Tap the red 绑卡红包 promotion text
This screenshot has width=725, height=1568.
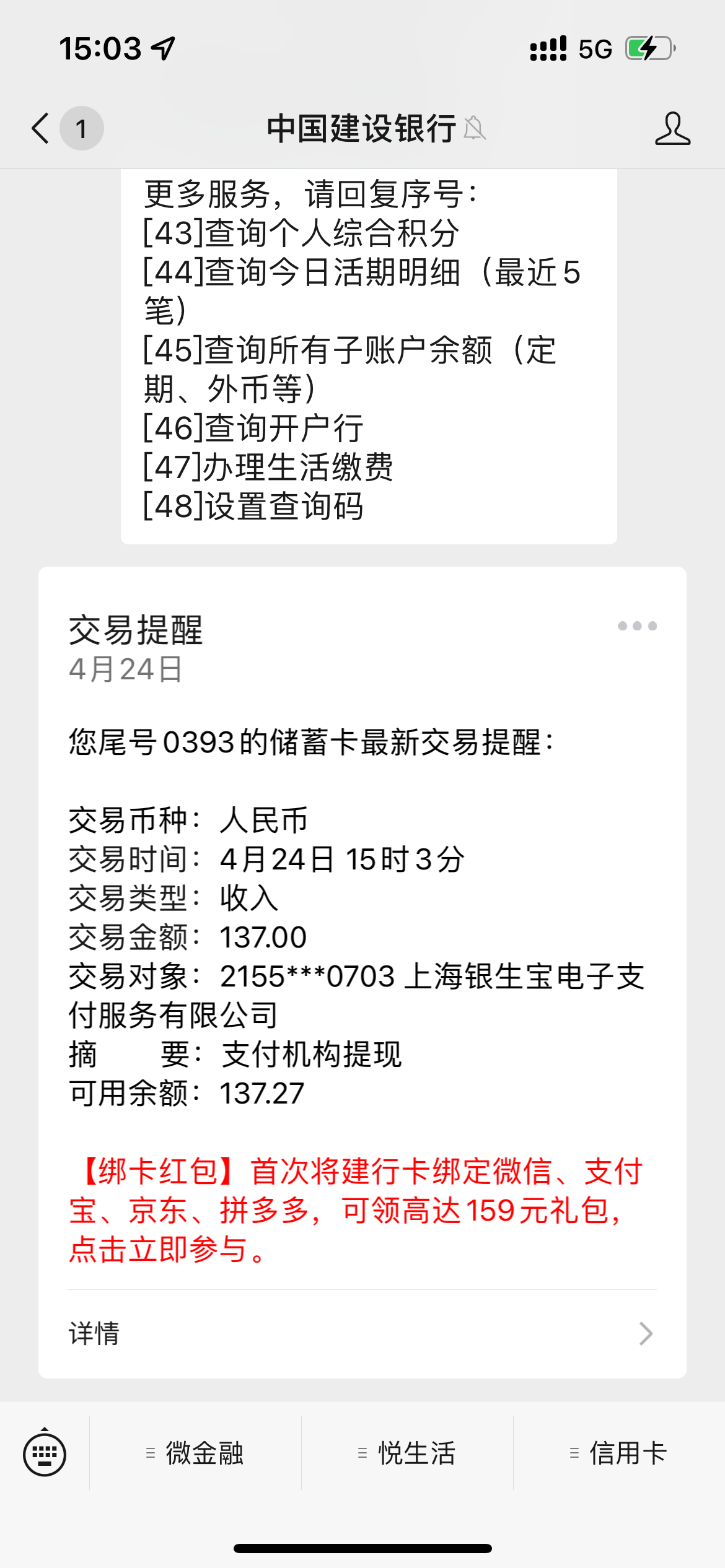point(356,1210)
